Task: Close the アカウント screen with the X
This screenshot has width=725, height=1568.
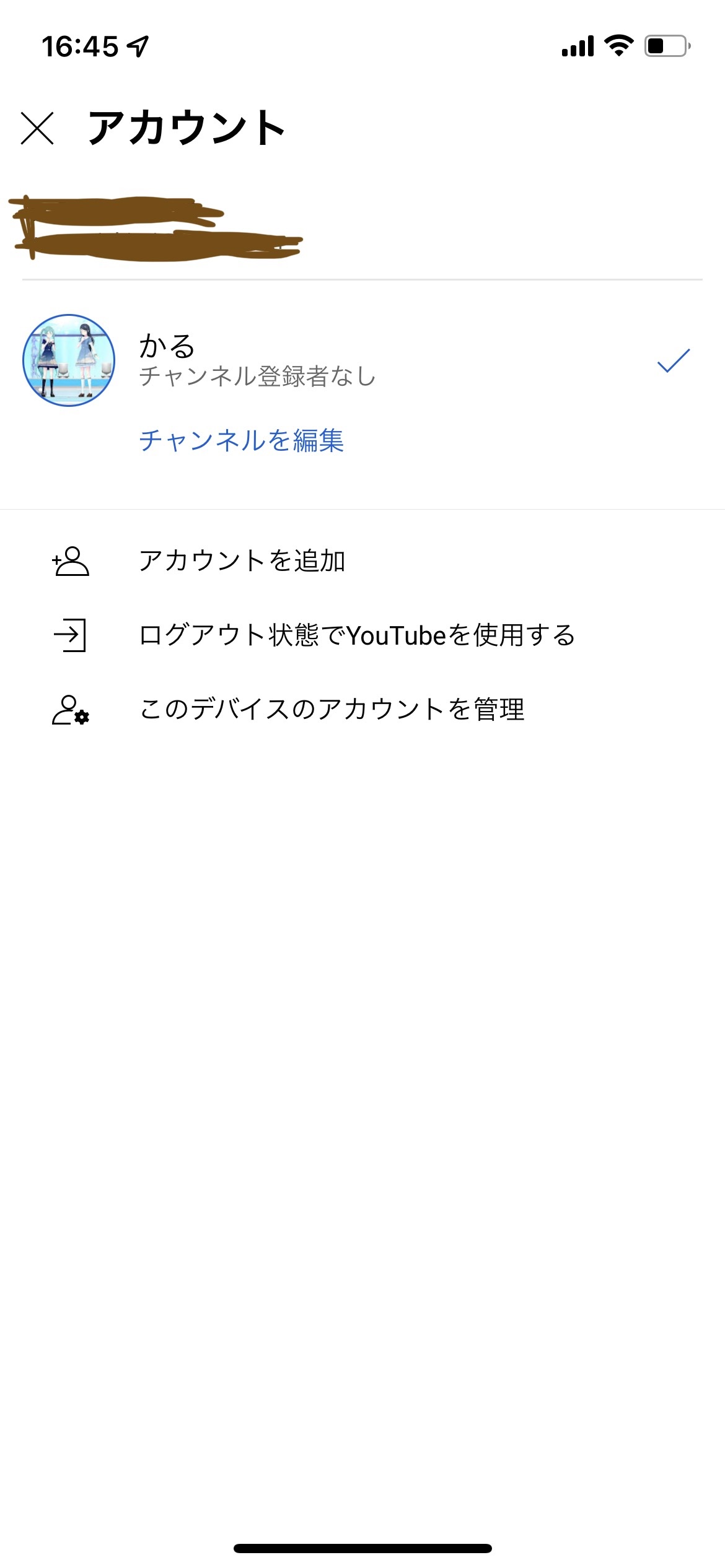Action: (38, 128)
